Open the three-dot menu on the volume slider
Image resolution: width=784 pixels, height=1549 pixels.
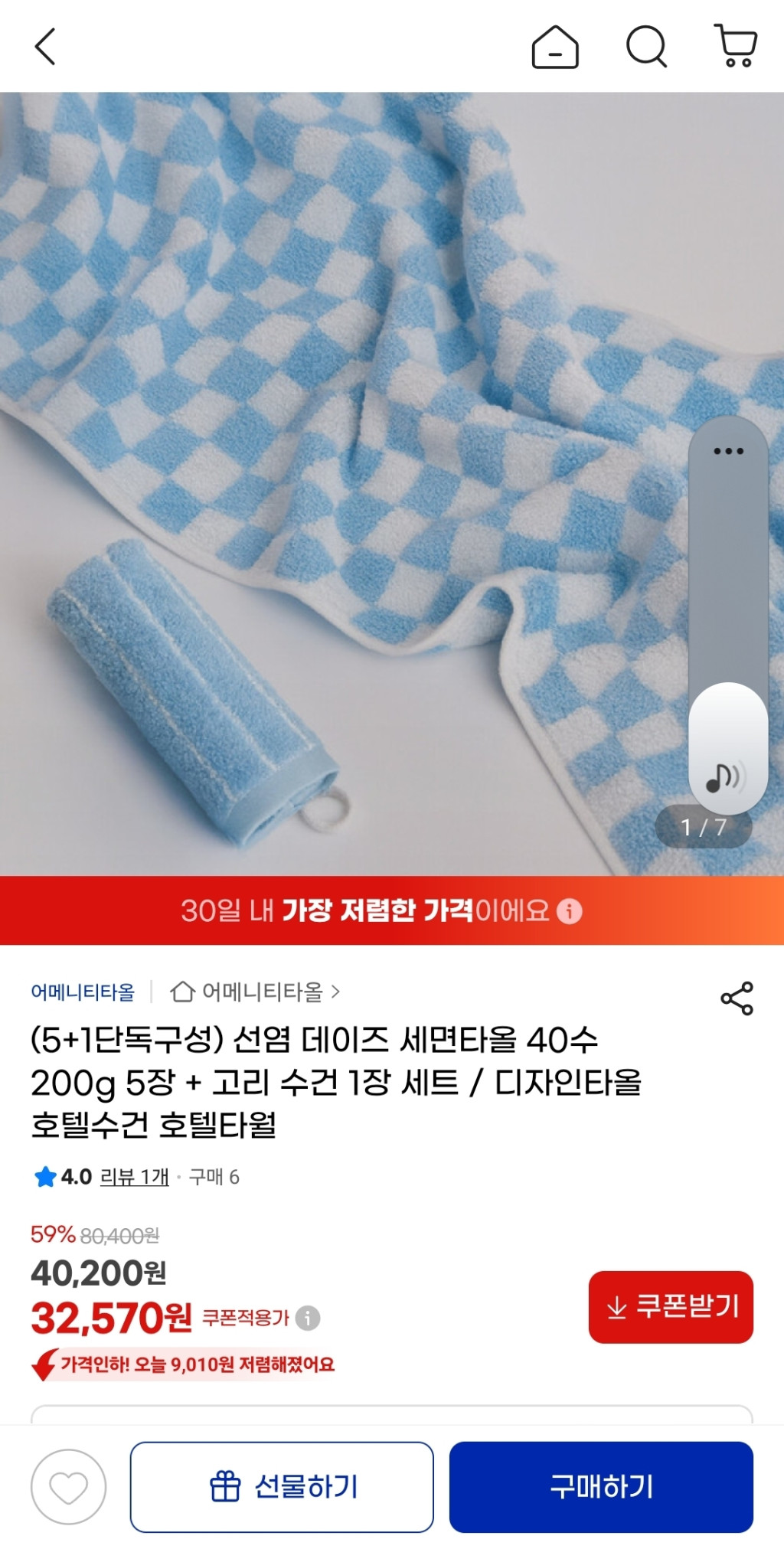point(728,451)
